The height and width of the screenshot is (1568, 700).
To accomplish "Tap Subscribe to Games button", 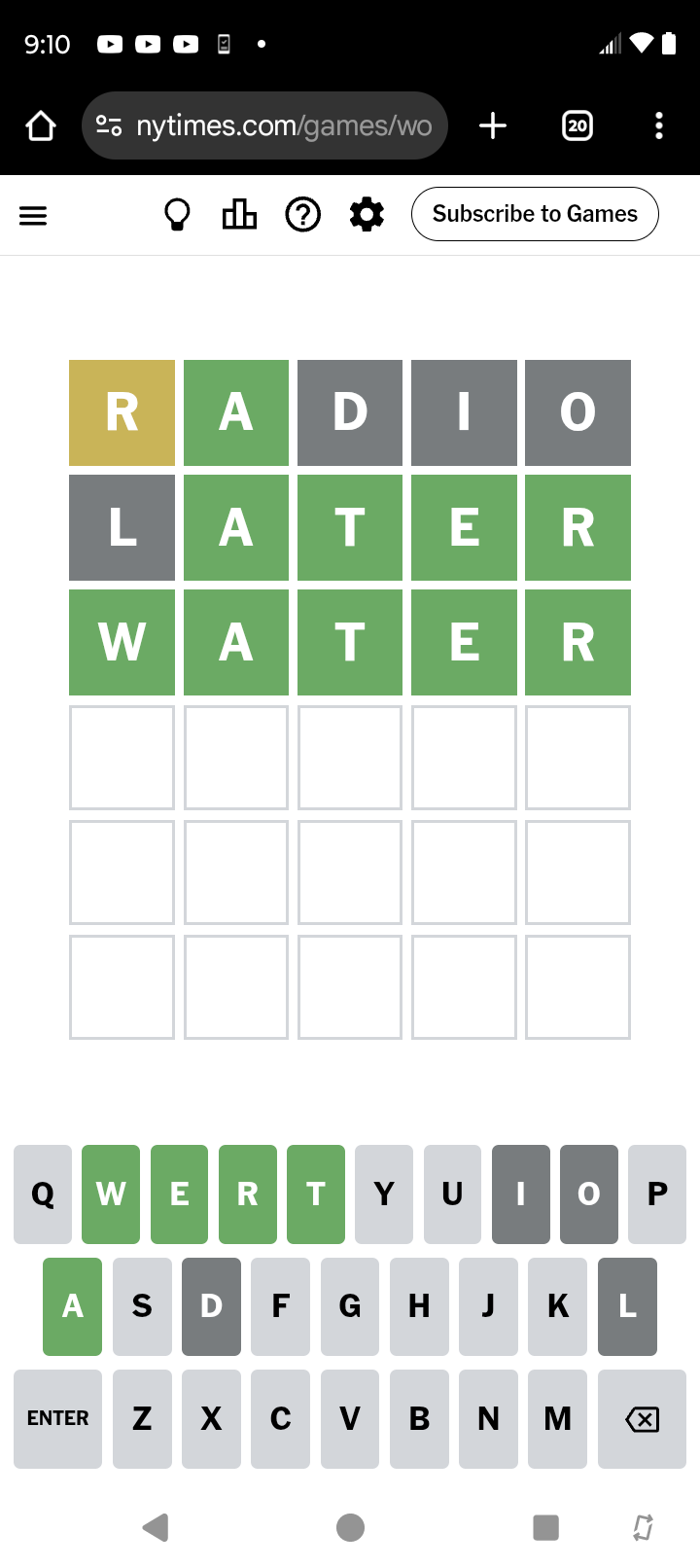I will tap(535, 214).
